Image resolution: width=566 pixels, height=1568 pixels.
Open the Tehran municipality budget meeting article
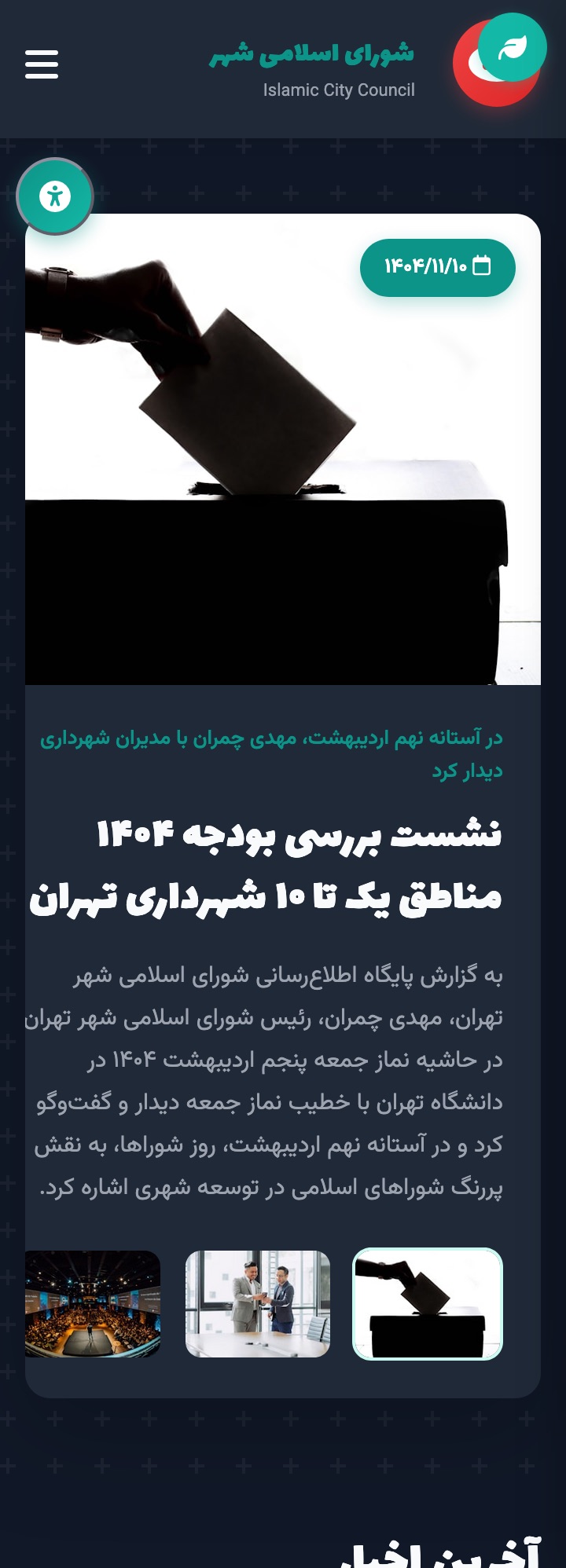265,864
